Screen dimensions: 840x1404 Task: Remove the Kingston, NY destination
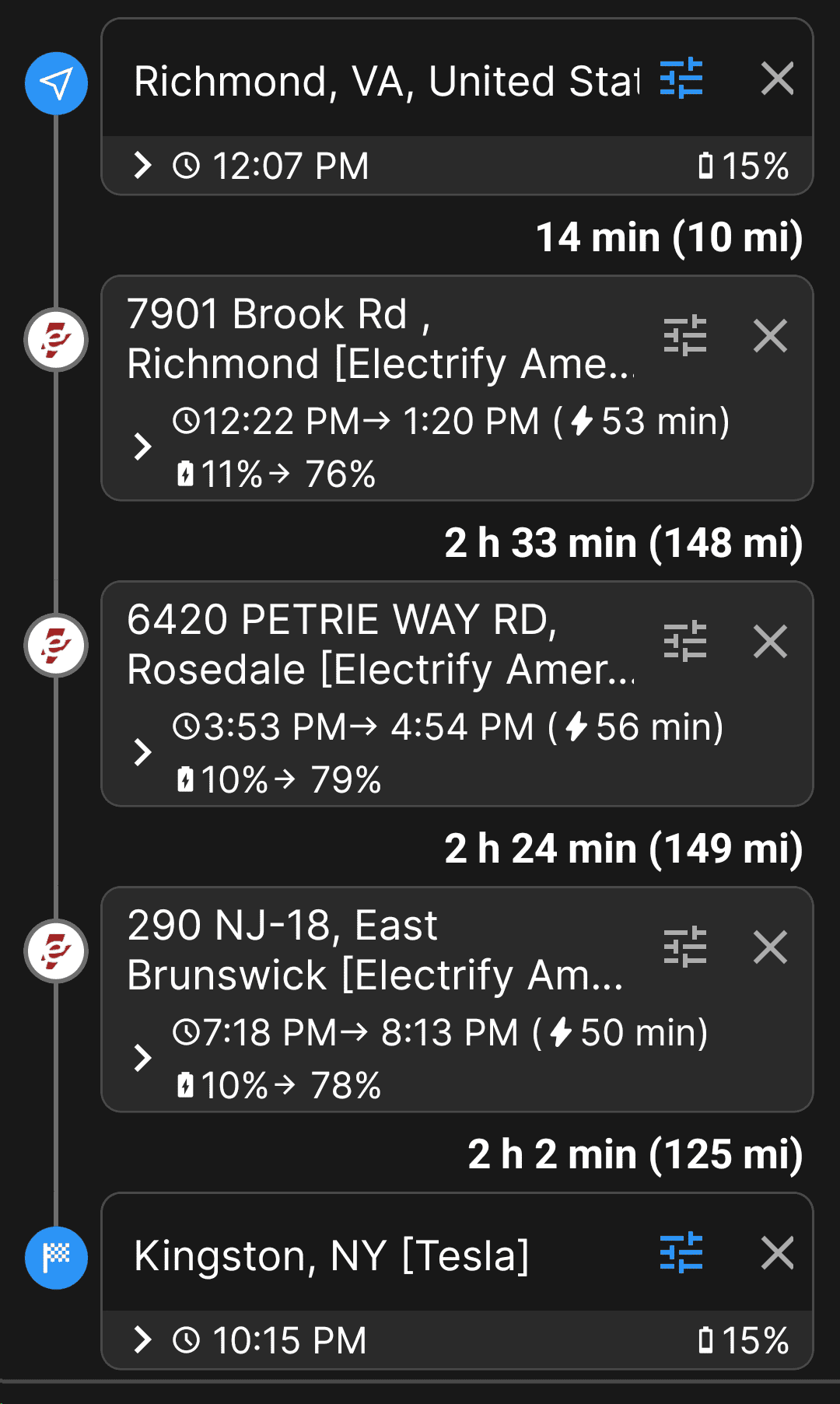(777, 1253)
